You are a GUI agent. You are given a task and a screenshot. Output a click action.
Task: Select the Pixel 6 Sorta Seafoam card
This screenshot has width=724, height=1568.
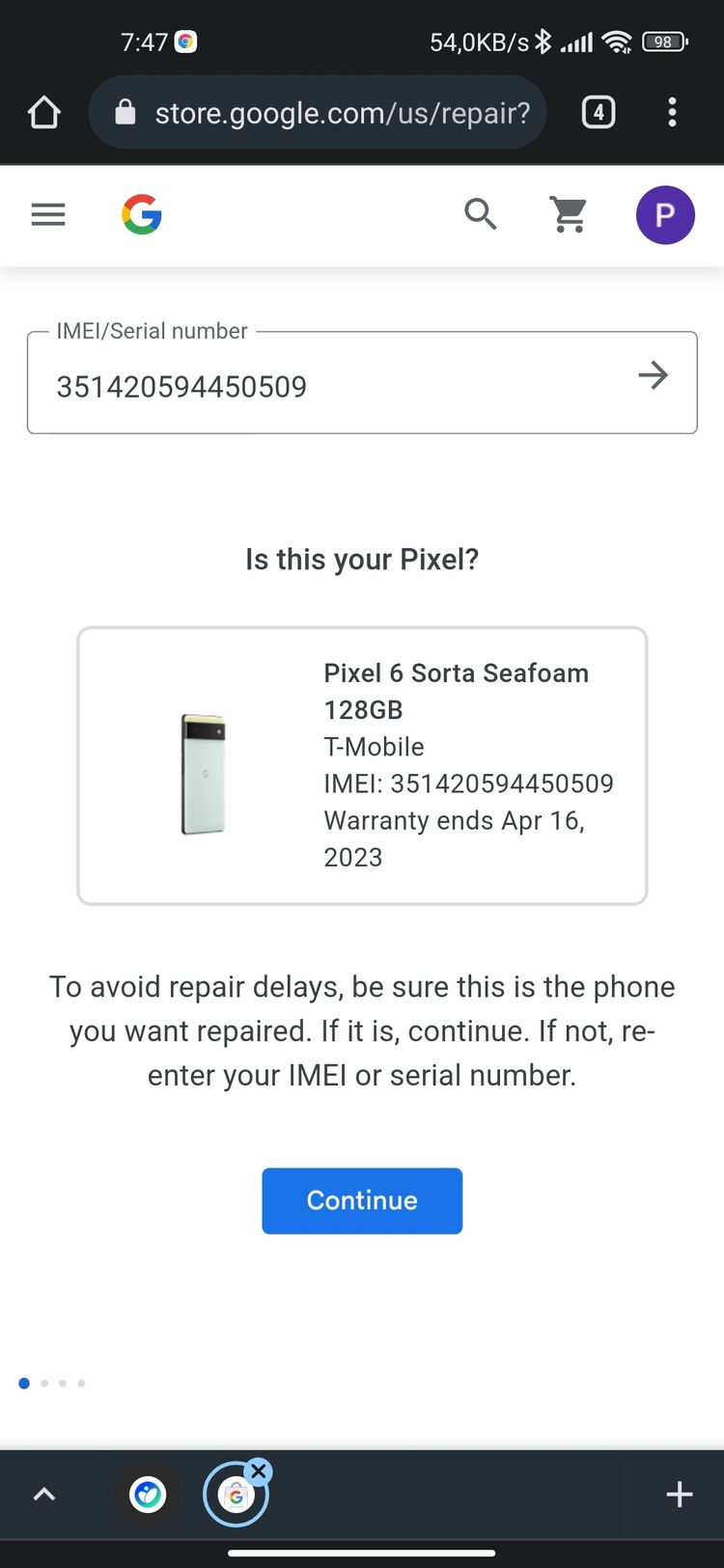point(362,766)
